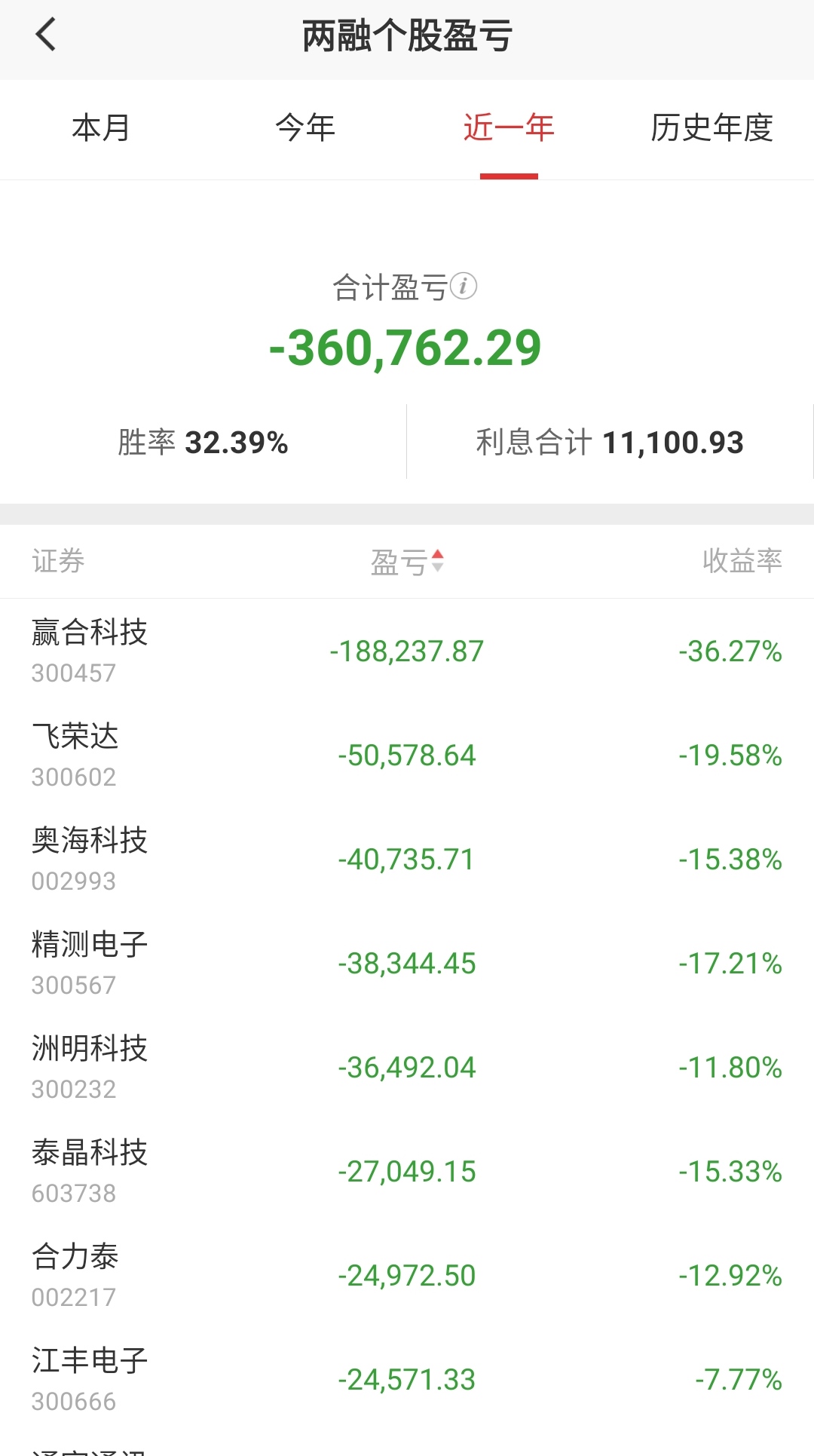The image size is (814, 1456).
Task: Select the 近一年 tab
Action: click(x=509, y=128)
